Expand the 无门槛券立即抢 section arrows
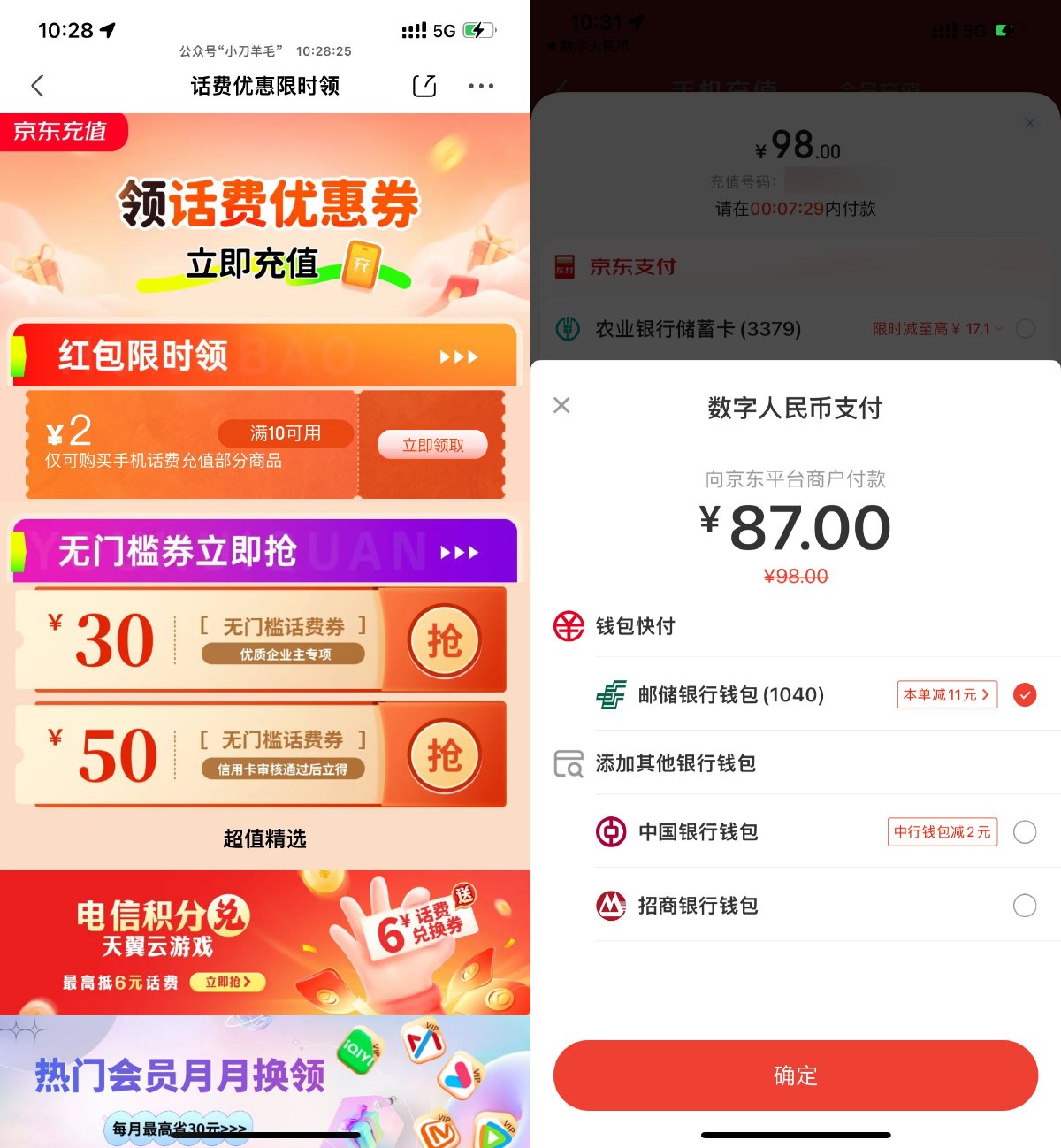Screen dimensions: 1061x1148 [459, 553]
